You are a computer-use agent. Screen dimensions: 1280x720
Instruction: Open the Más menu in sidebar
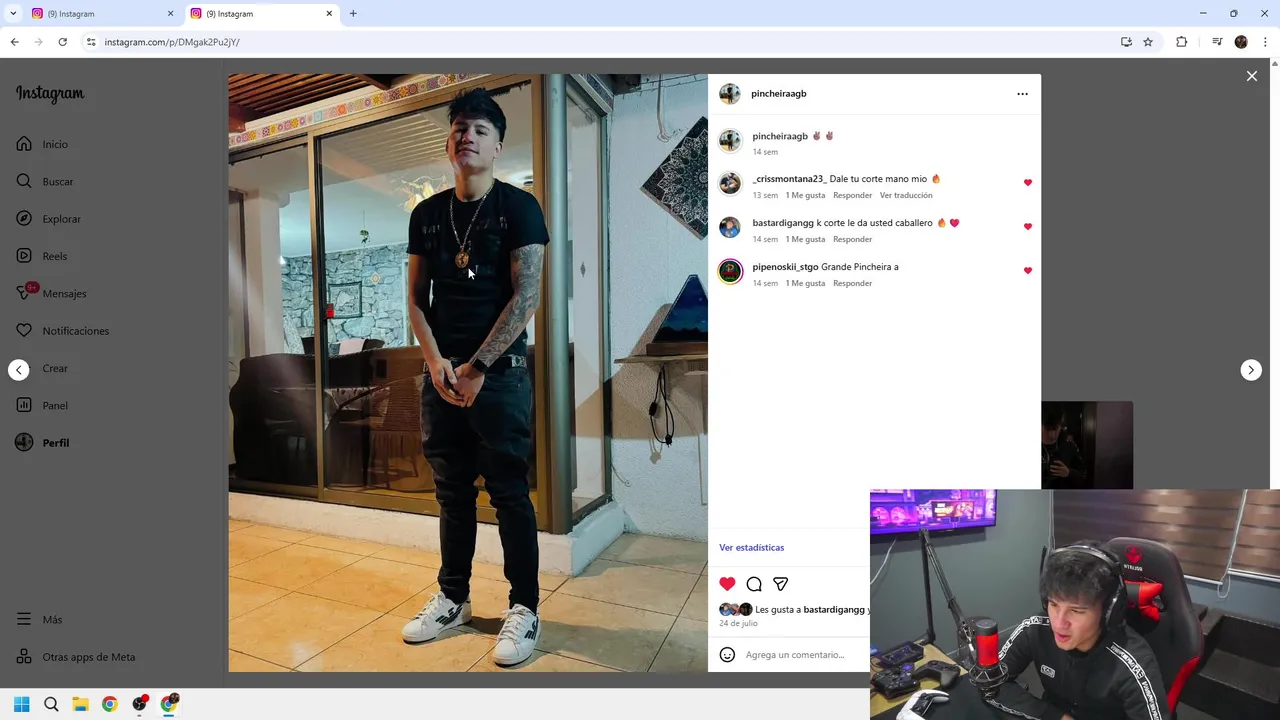point(52,620)
